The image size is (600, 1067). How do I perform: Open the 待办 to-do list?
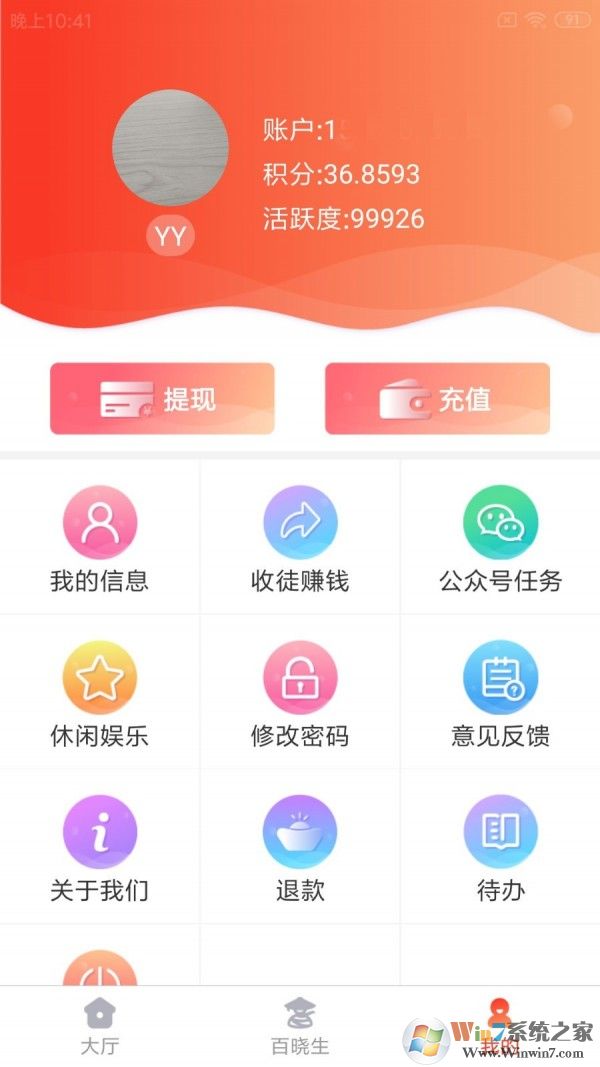click(500, 847)
